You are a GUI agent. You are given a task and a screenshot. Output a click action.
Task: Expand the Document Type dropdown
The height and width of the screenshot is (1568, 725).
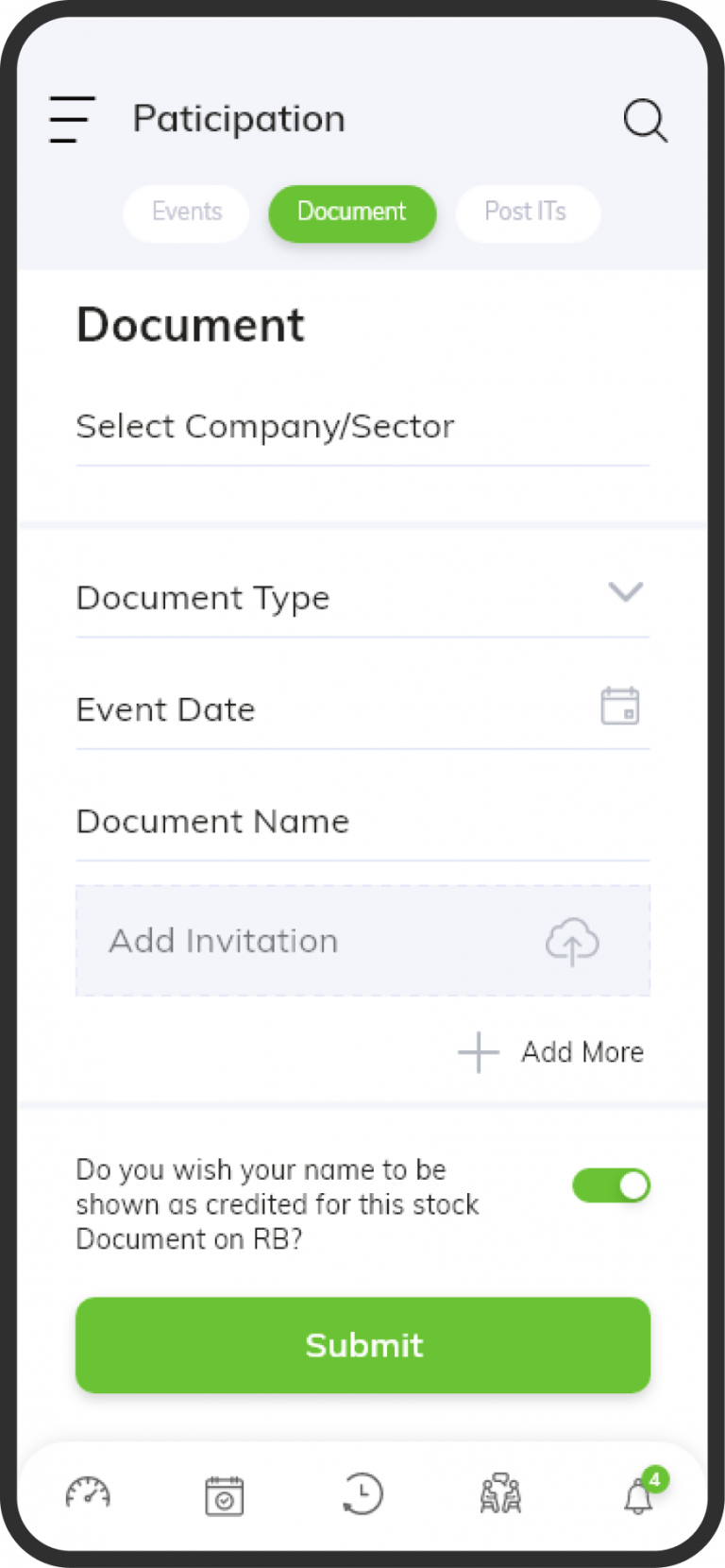pyautogui.click(x=362, y=598)
